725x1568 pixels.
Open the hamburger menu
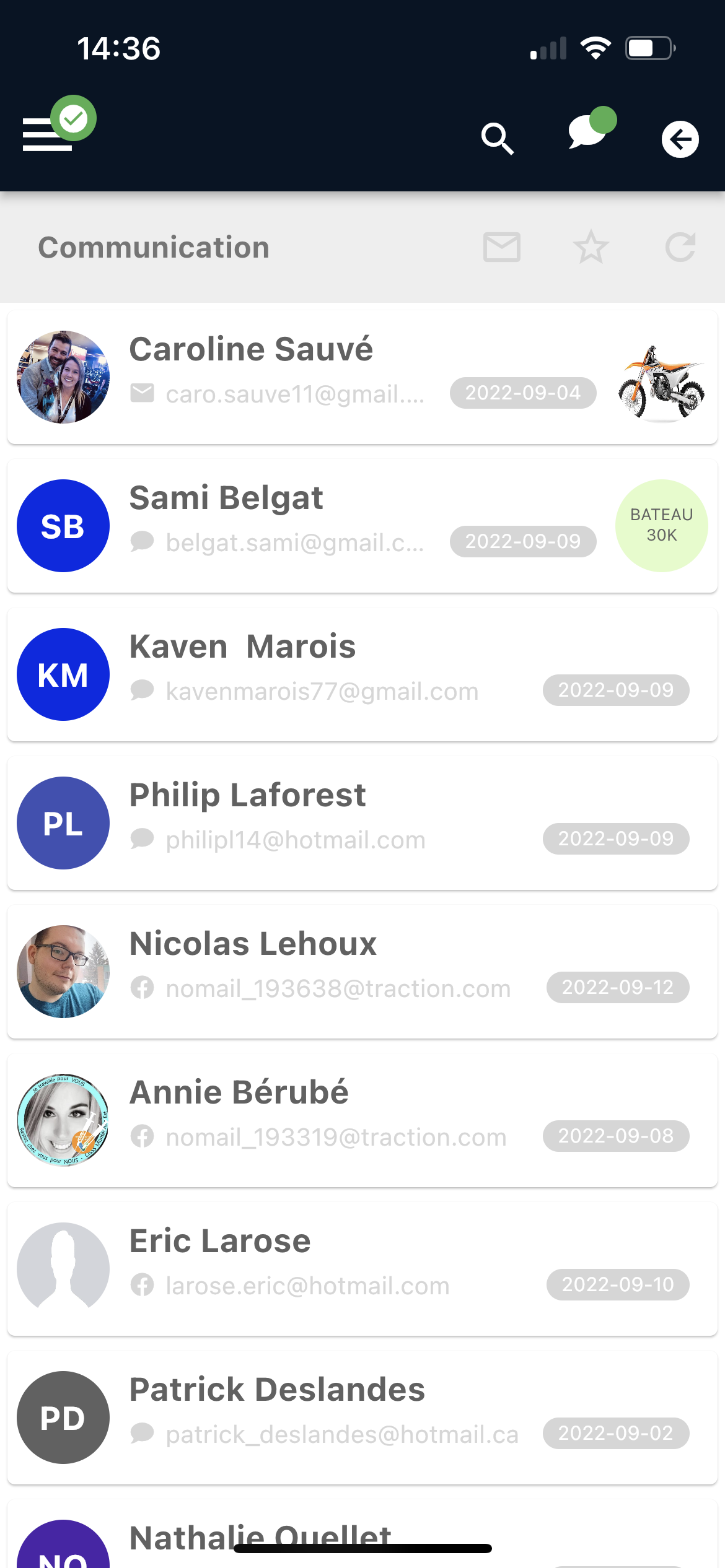tap(48, 134)
